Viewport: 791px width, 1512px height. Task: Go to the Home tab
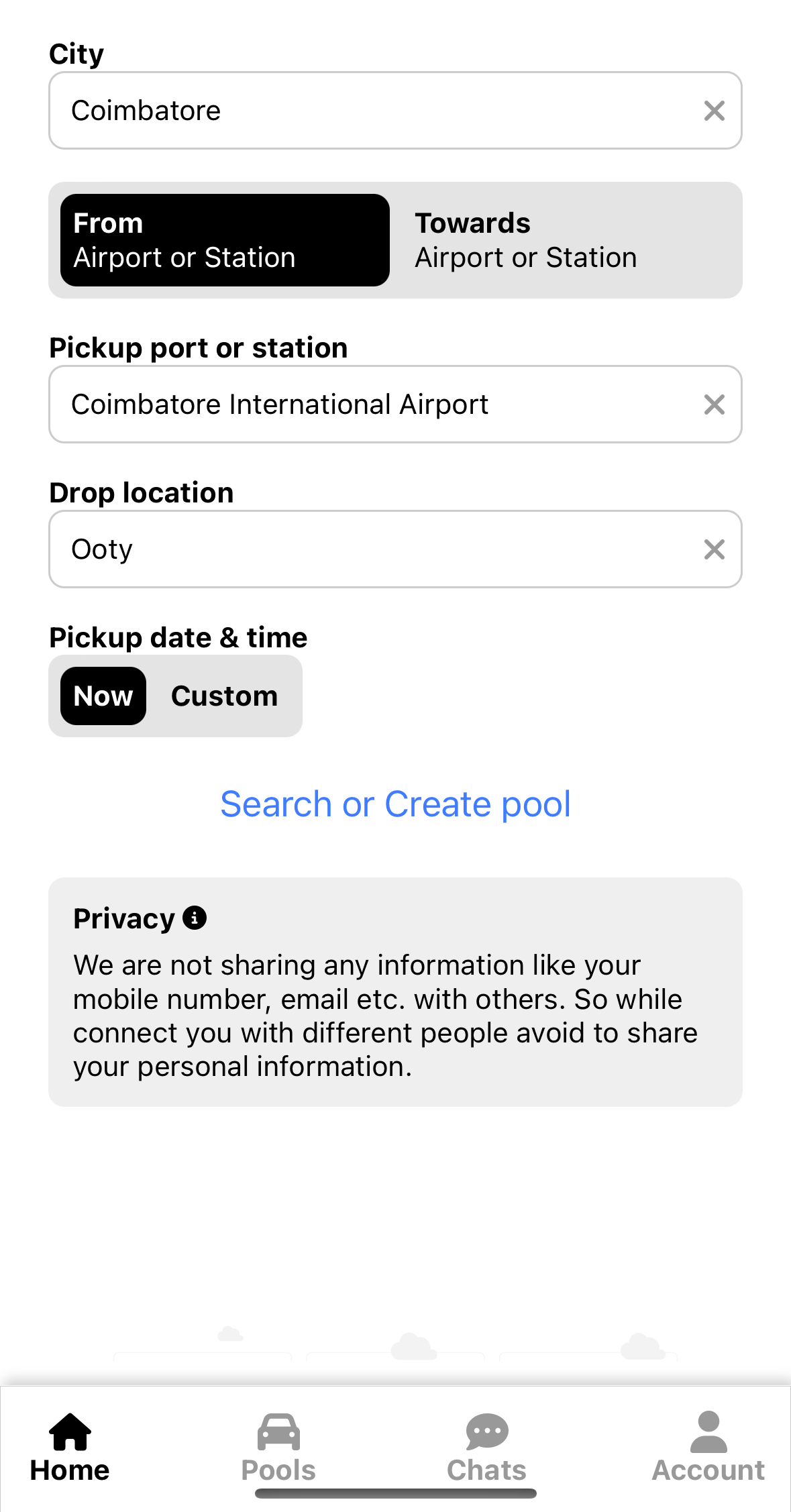click(70, 1448)
